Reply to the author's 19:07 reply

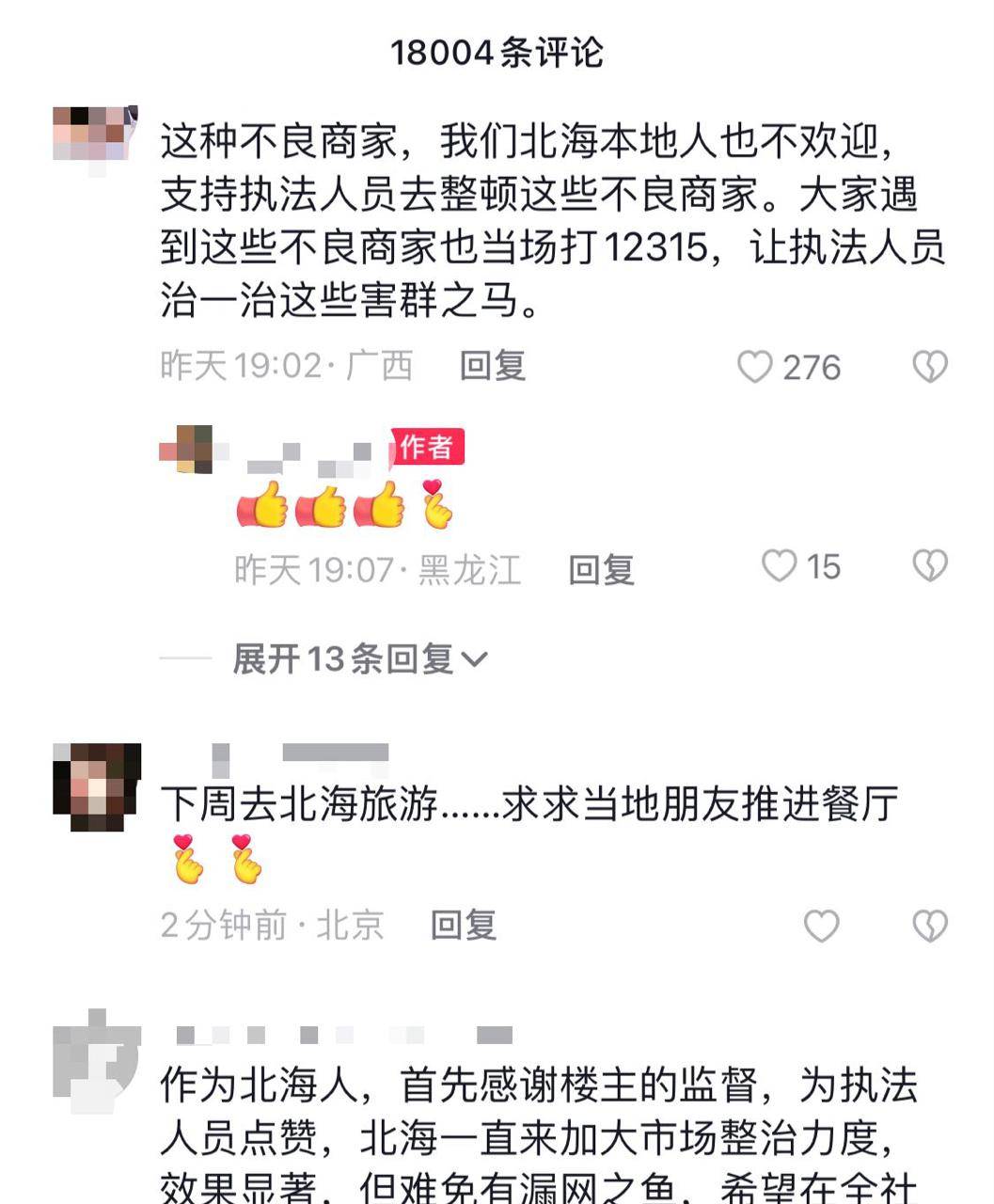tap(601, 569)
